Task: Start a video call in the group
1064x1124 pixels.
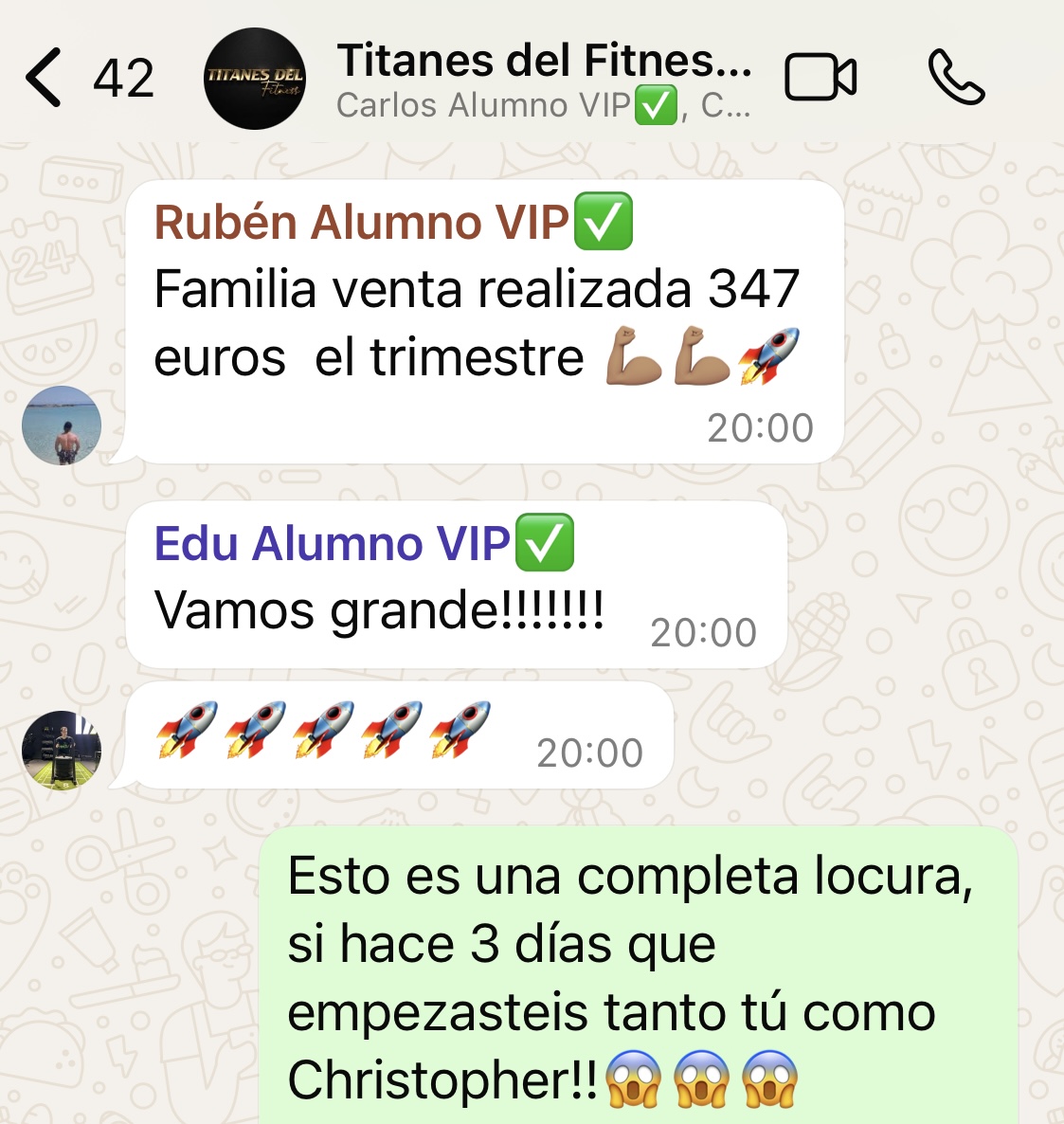Action: click(x=821, y=78)
